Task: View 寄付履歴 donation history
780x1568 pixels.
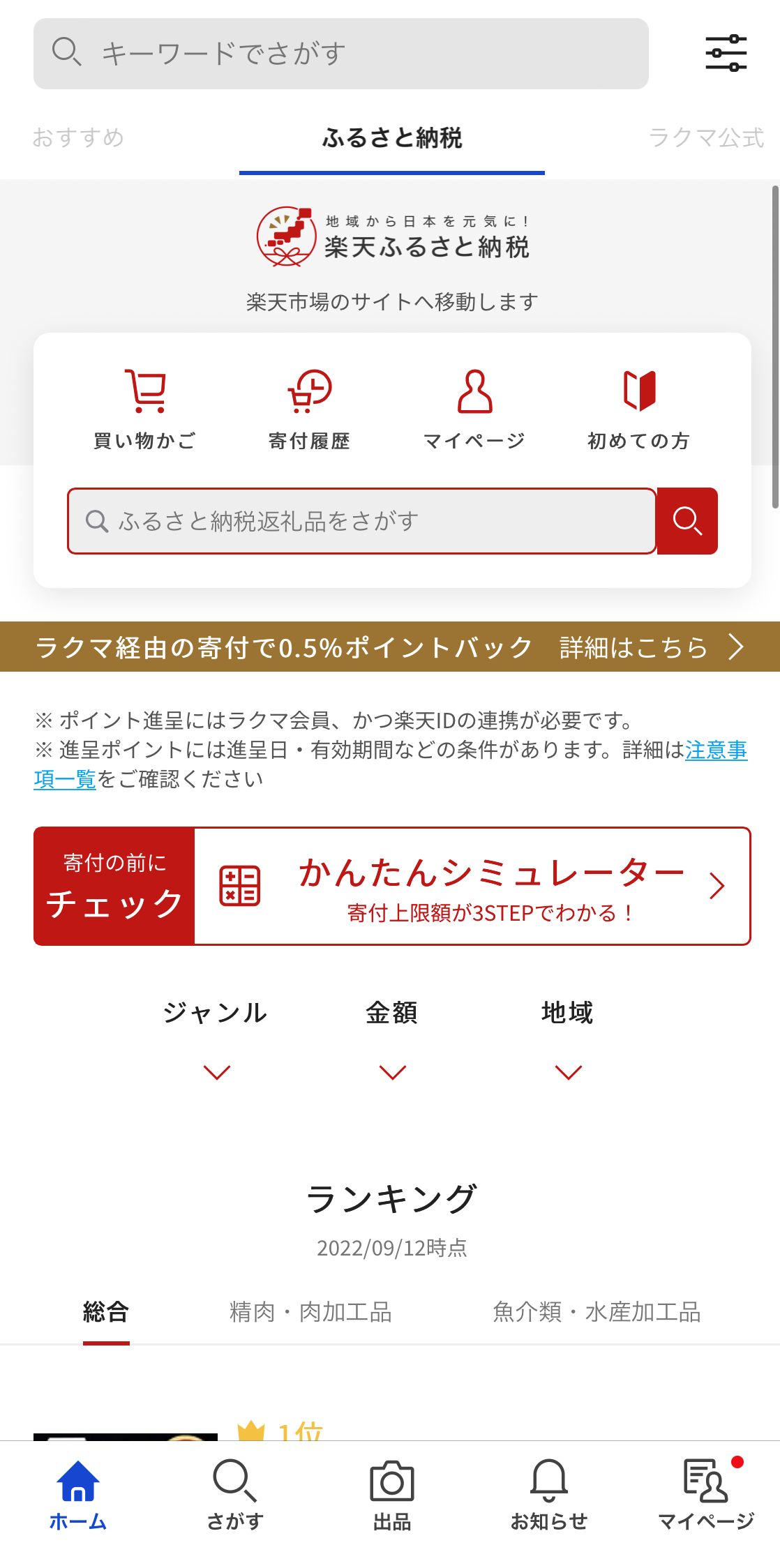Action: [309, 409]
